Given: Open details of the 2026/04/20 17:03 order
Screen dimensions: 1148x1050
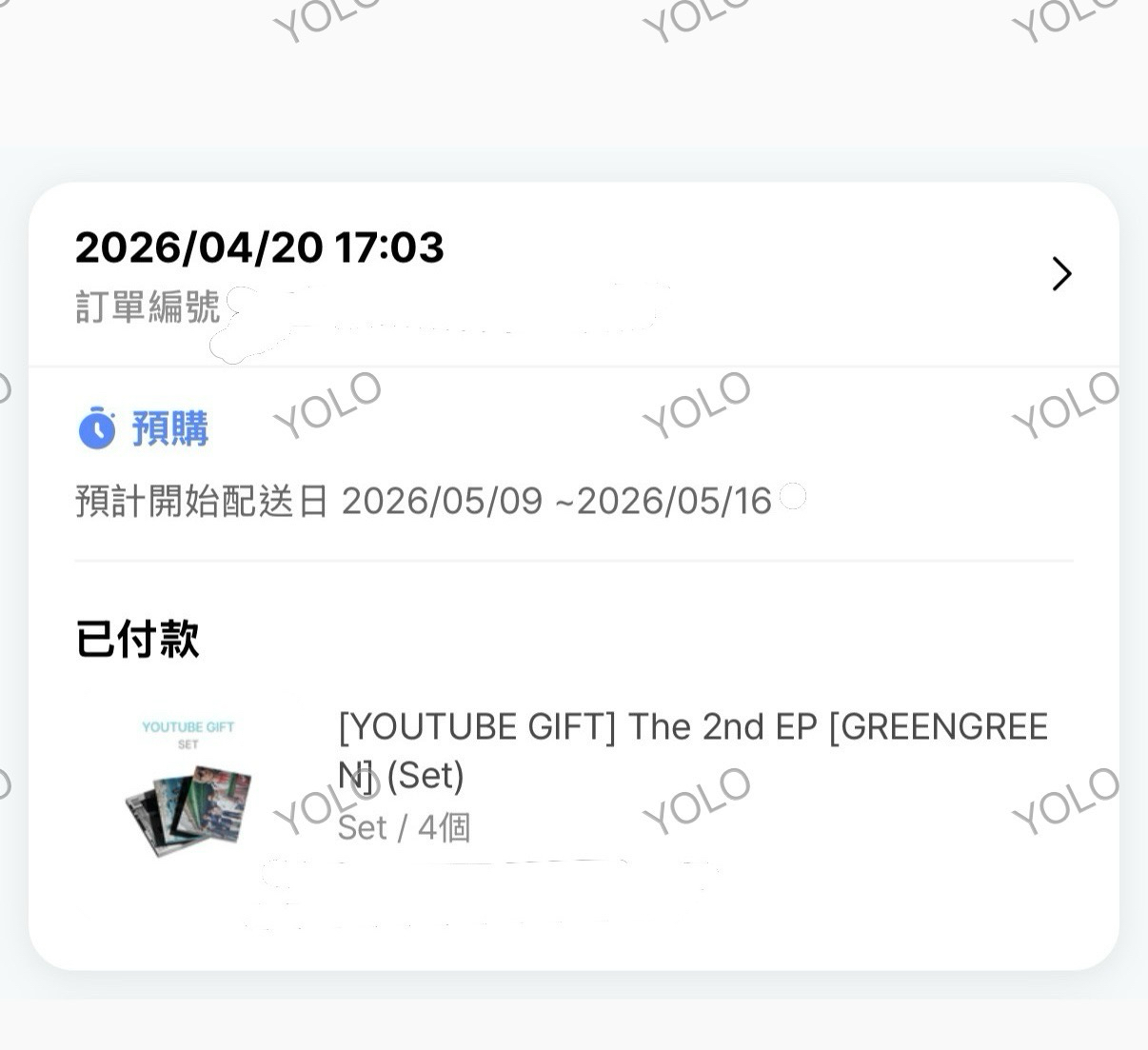Looking at the screenshot, I should click(x=1061, y=274).
